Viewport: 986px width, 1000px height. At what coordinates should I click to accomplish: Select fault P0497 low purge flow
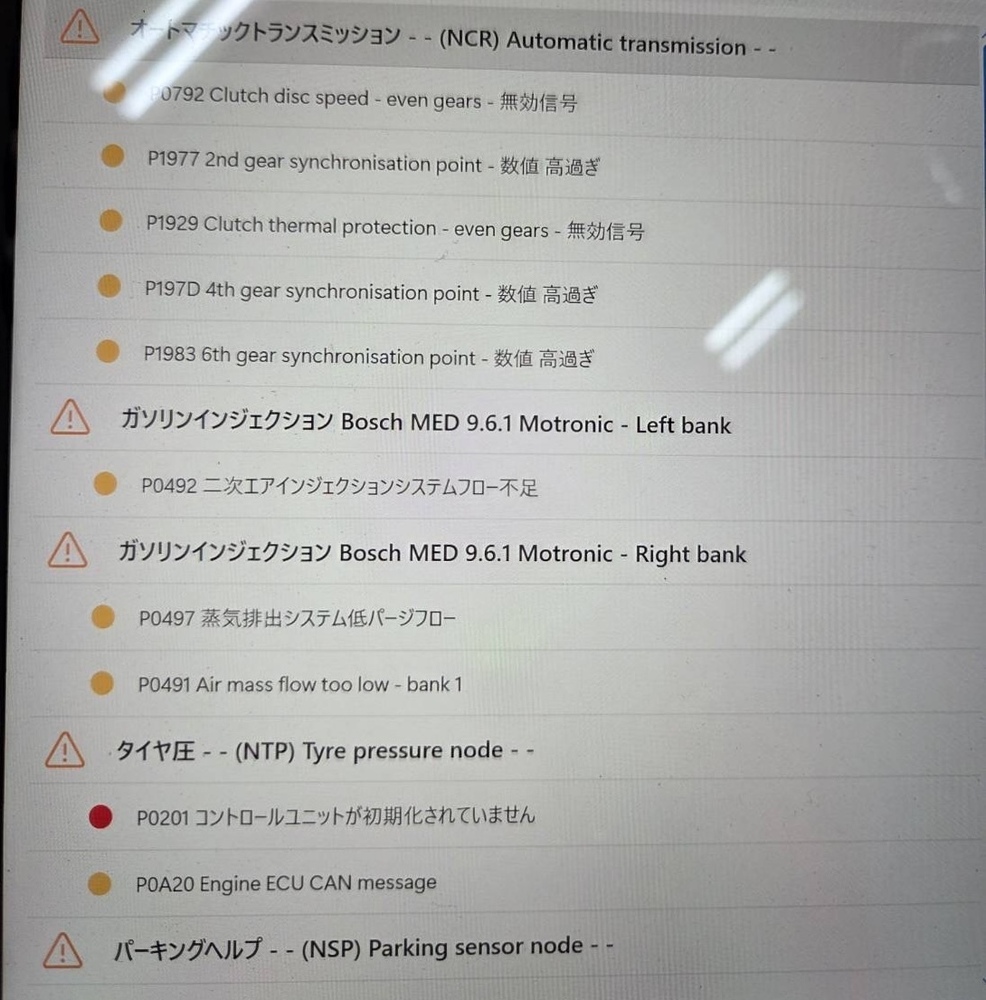point(297,618)
